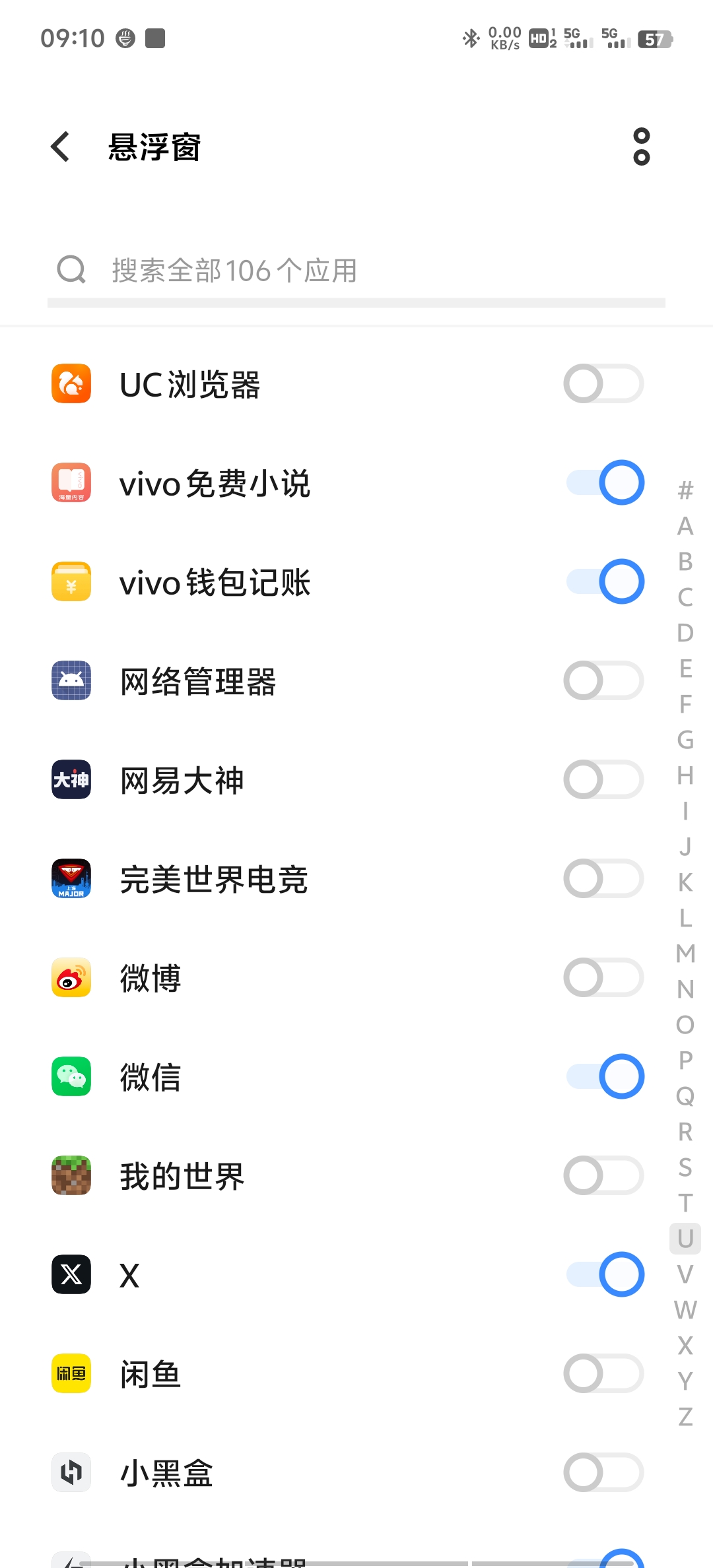Toggle 网易大神 floating window on

click(603, 779)
